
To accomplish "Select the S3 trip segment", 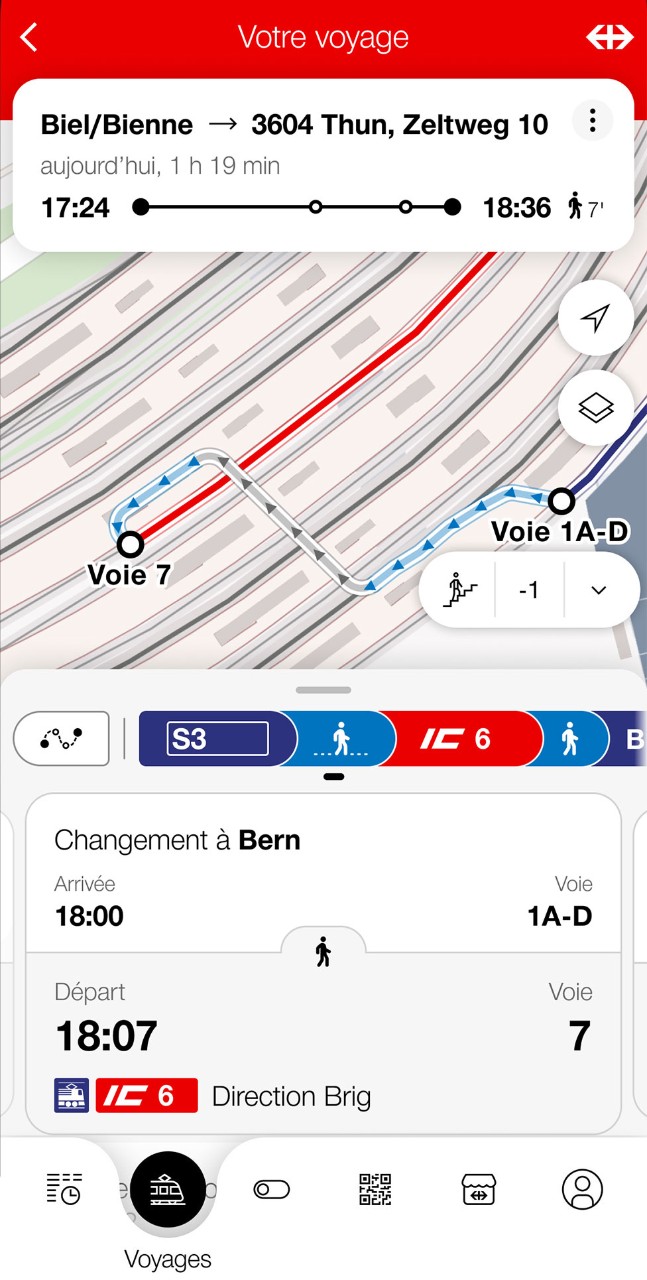I will (x=215, y=739).
